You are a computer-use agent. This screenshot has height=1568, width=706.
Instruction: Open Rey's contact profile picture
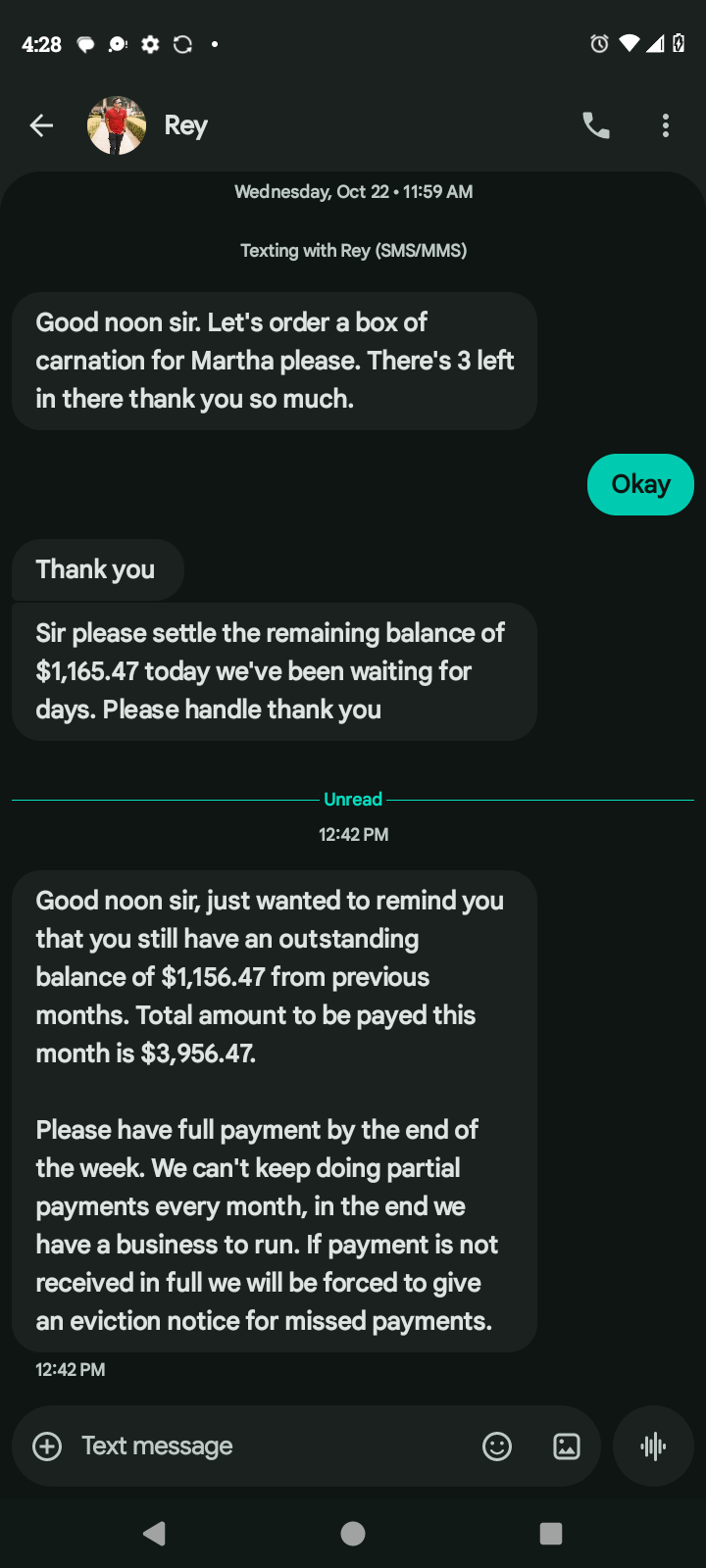pyautogui.click(x=117, y=125)
